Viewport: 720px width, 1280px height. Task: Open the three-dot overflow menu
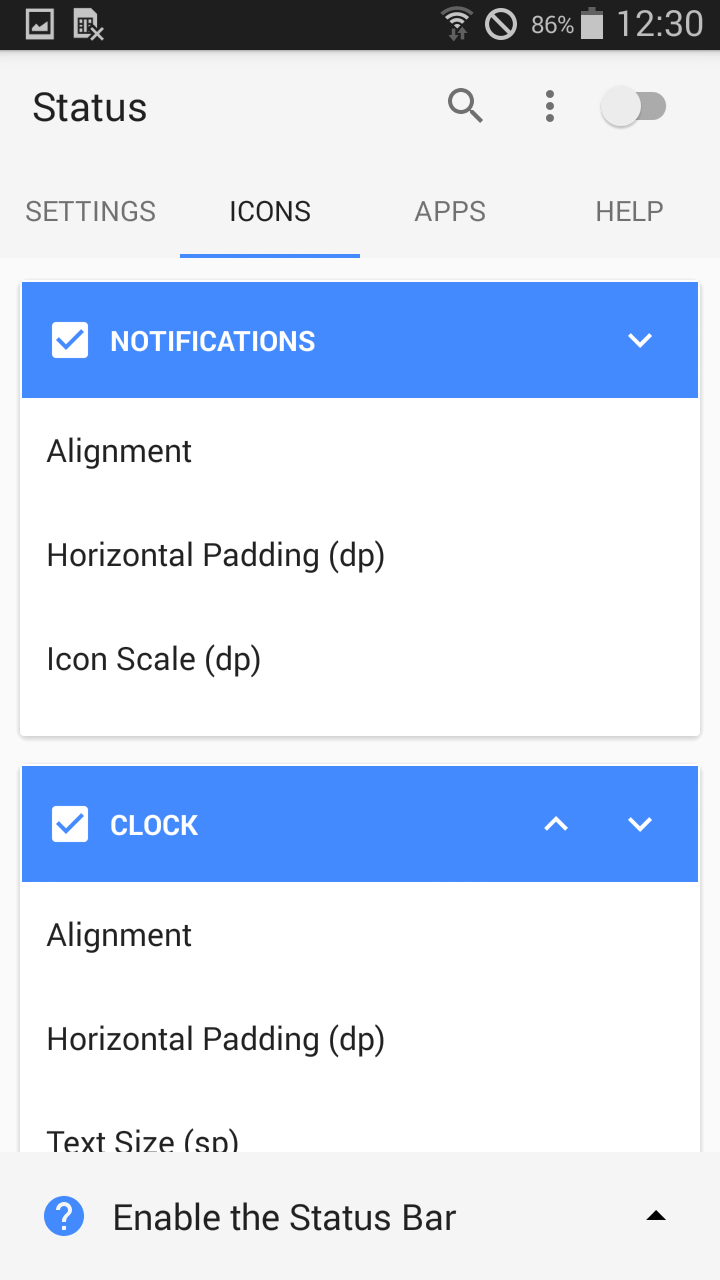549,106
